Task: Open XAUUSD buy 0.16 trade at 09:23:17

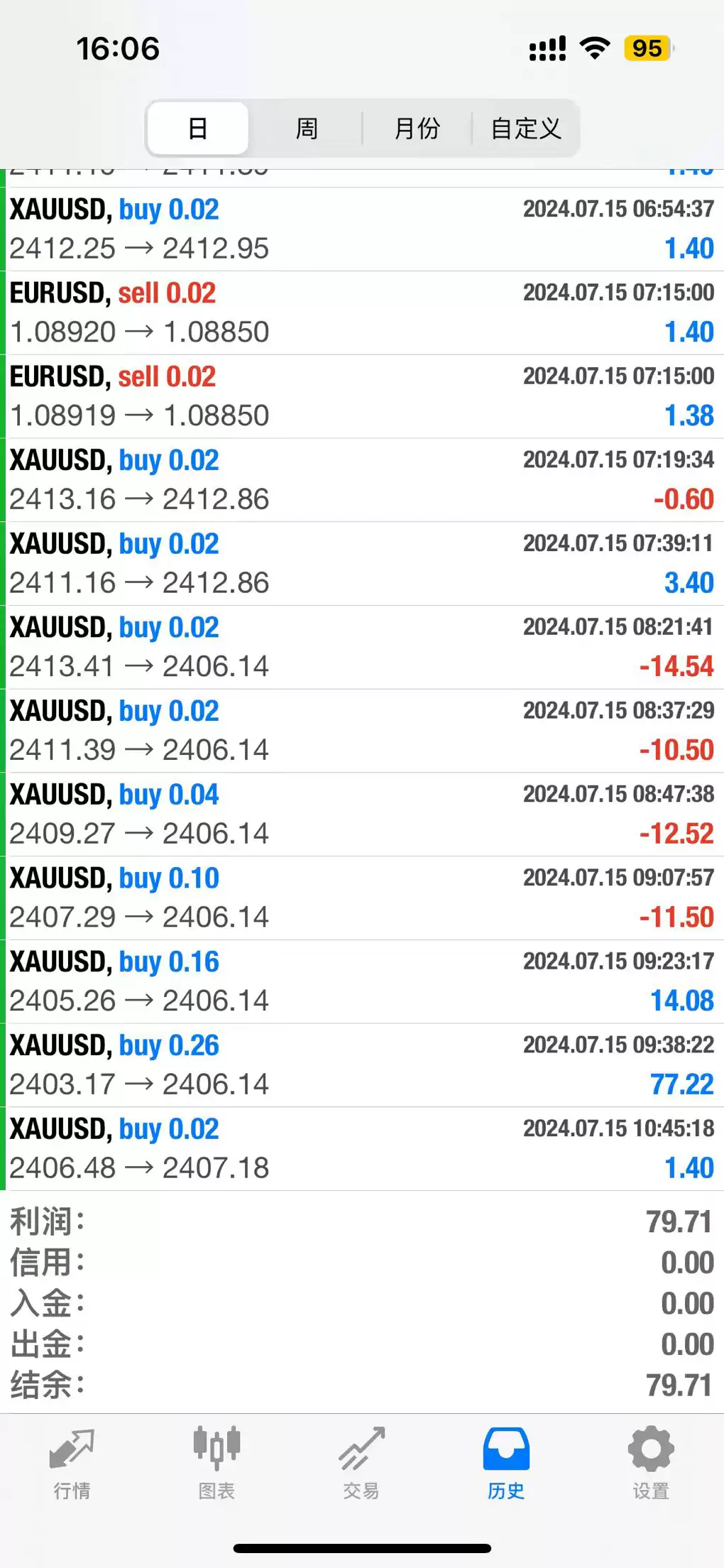Action: pyautogui.click(x=362, y=981)
